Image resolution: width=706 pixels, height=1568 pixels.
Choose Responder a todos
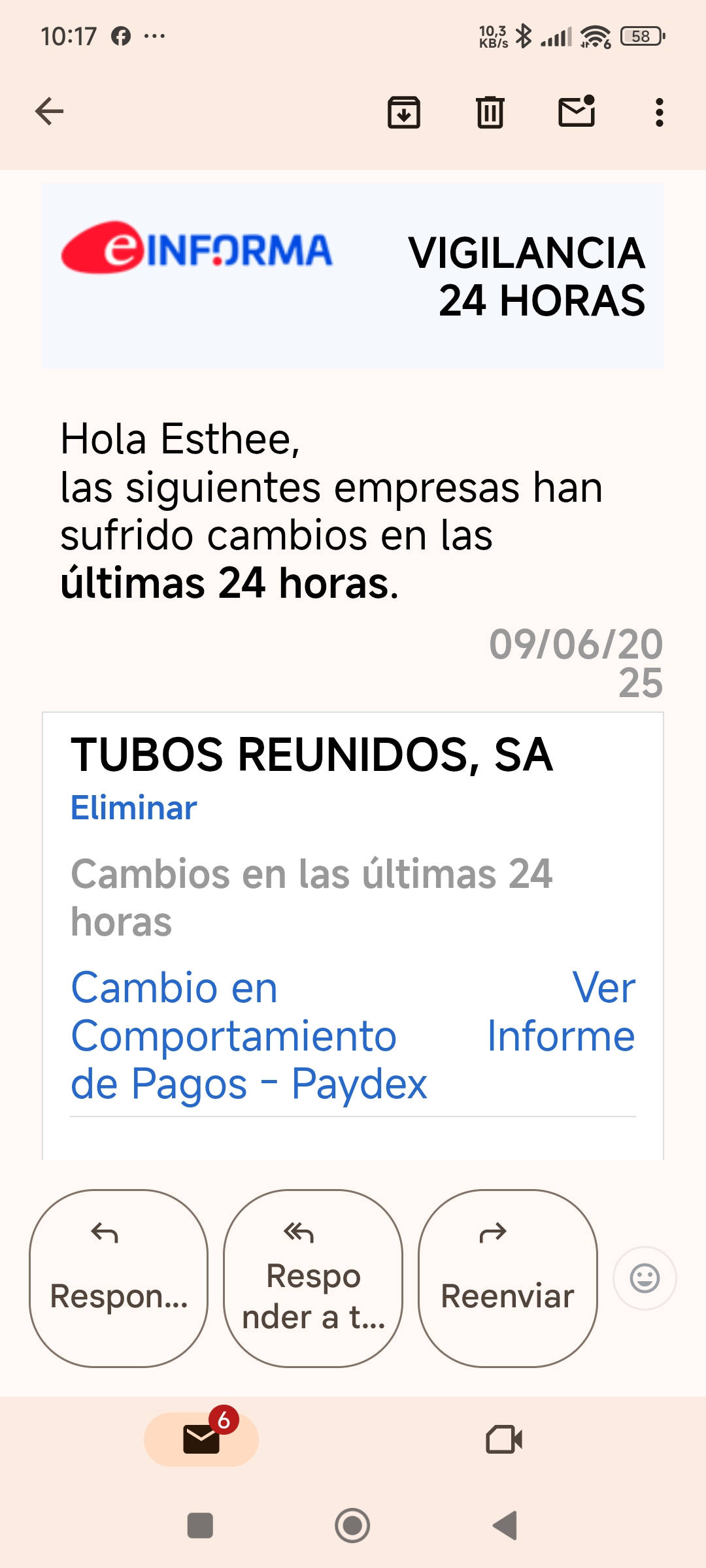pos(313,1278)
